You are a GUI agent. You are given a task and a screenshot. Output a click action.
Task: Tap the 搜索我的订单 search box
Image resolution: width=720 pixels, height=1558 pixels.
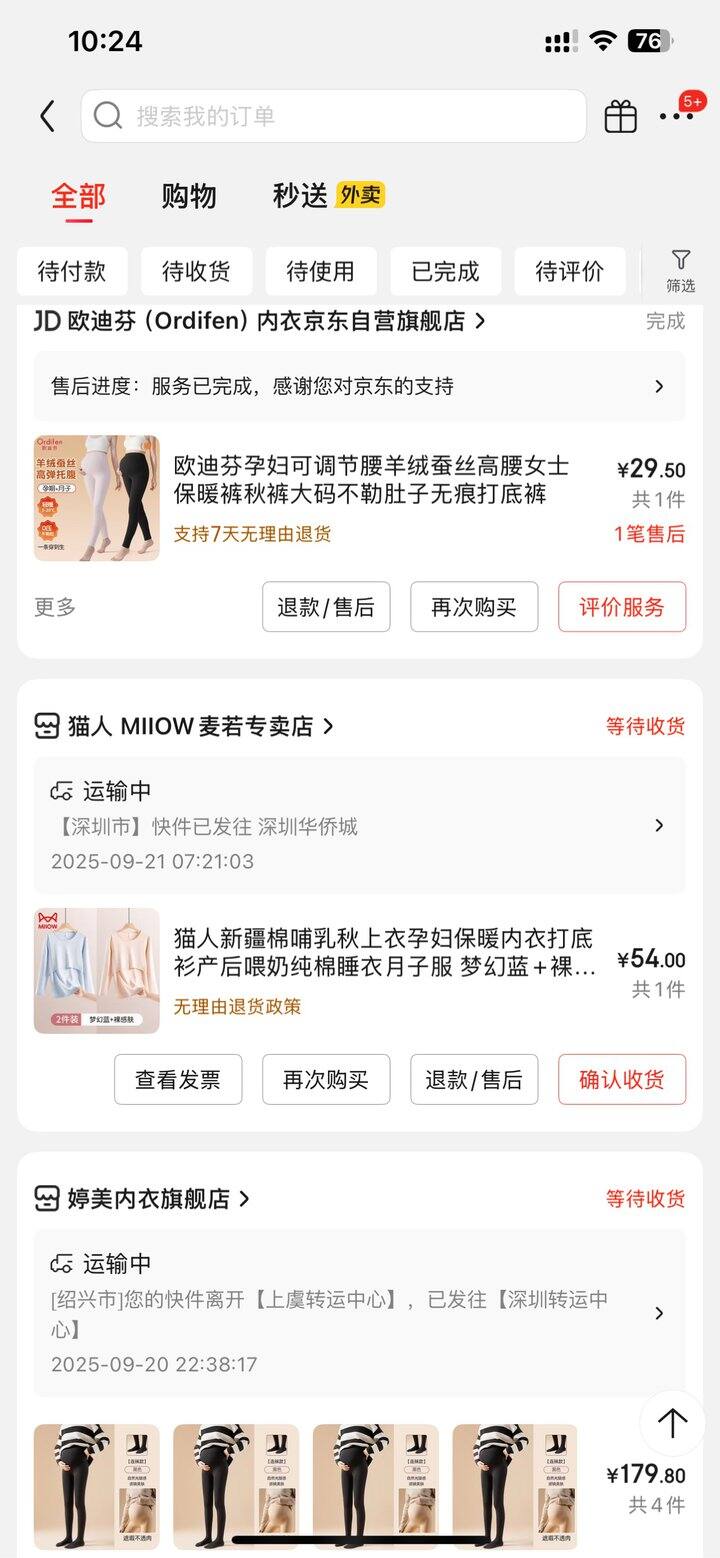(x=333, y=116)
